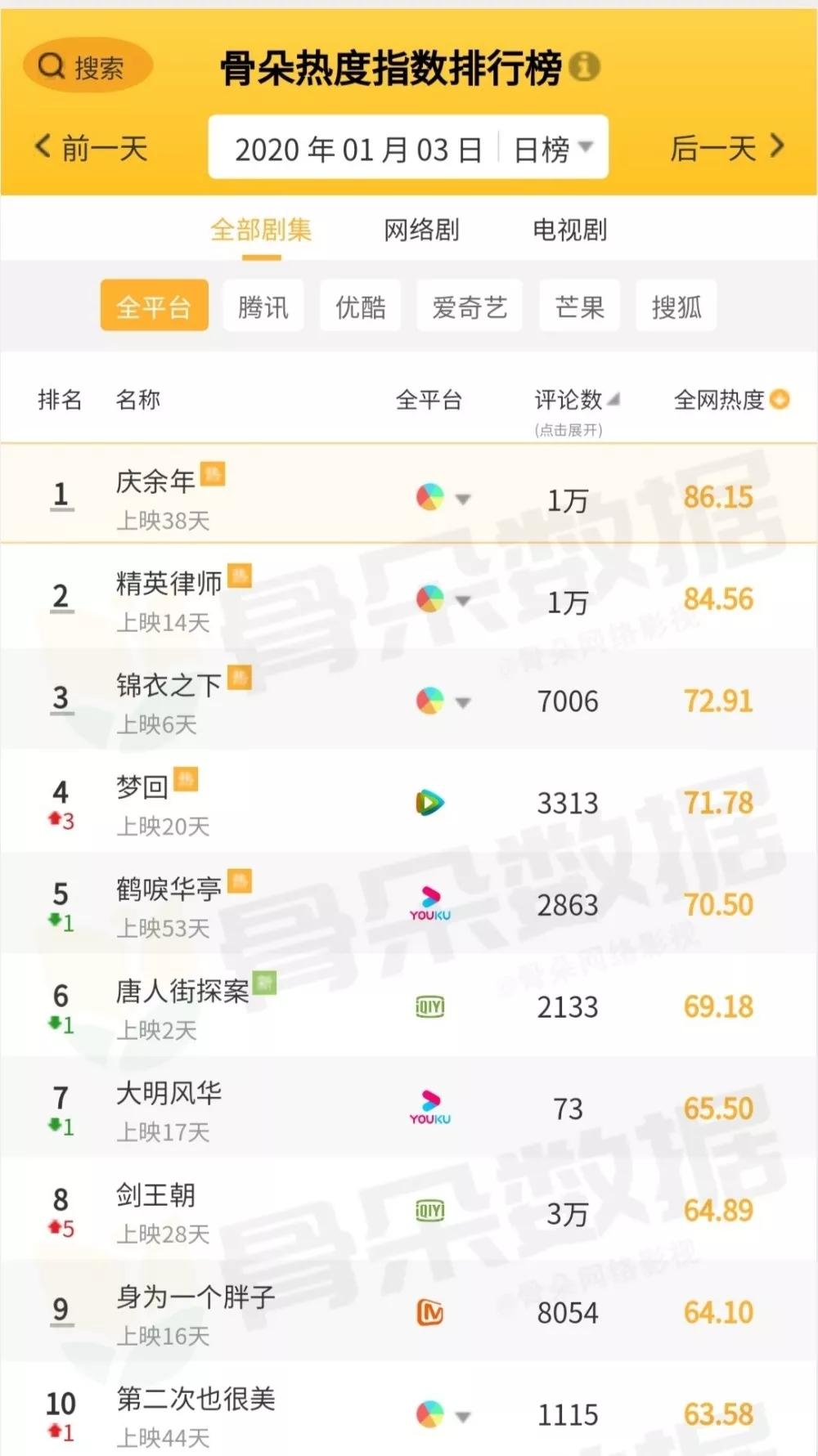Open the info icon beside the title
This screenshot has height=1456, width=818.
[x=584, y=66]
